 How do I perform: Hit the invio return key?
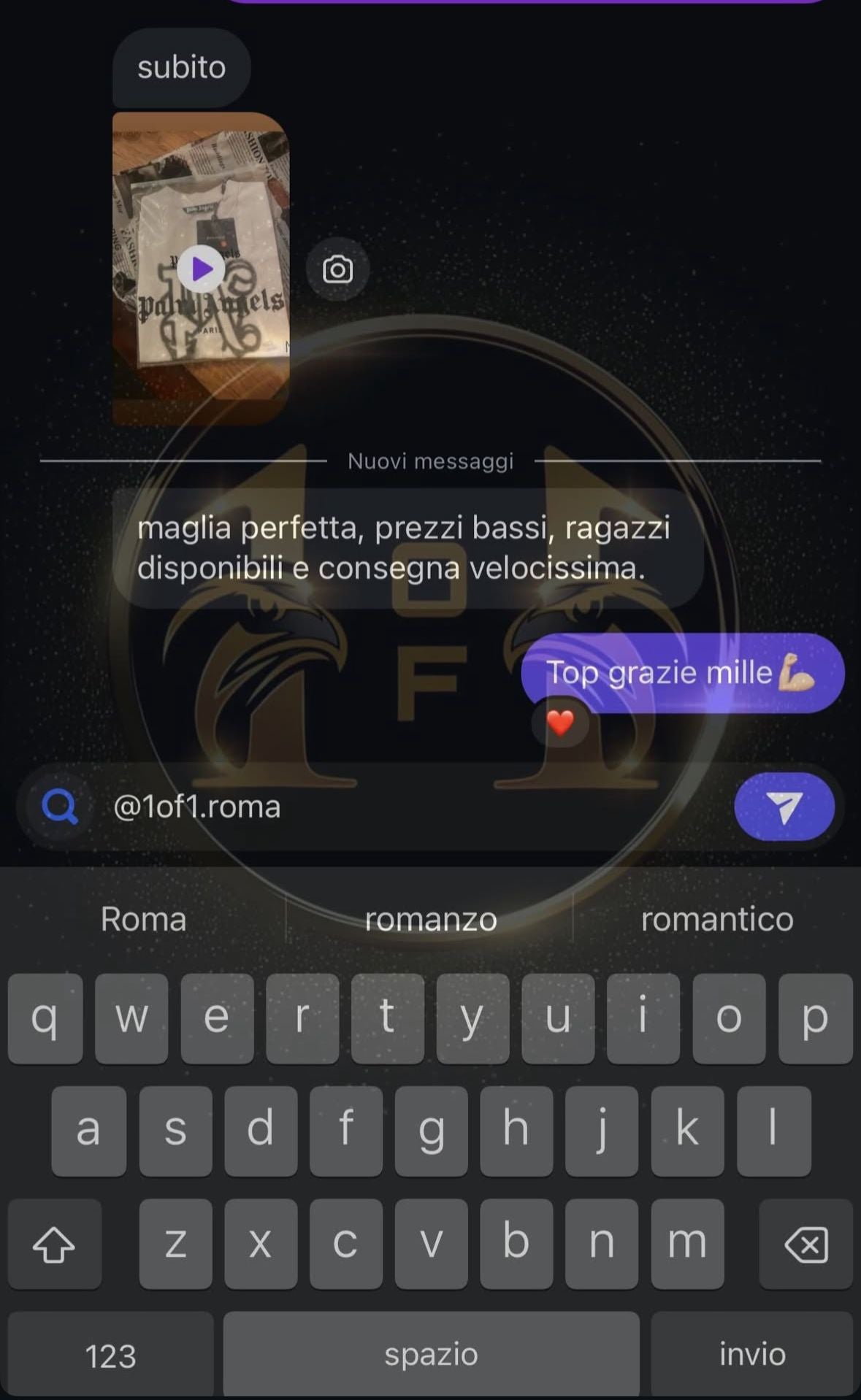(x=751, y=1353)
